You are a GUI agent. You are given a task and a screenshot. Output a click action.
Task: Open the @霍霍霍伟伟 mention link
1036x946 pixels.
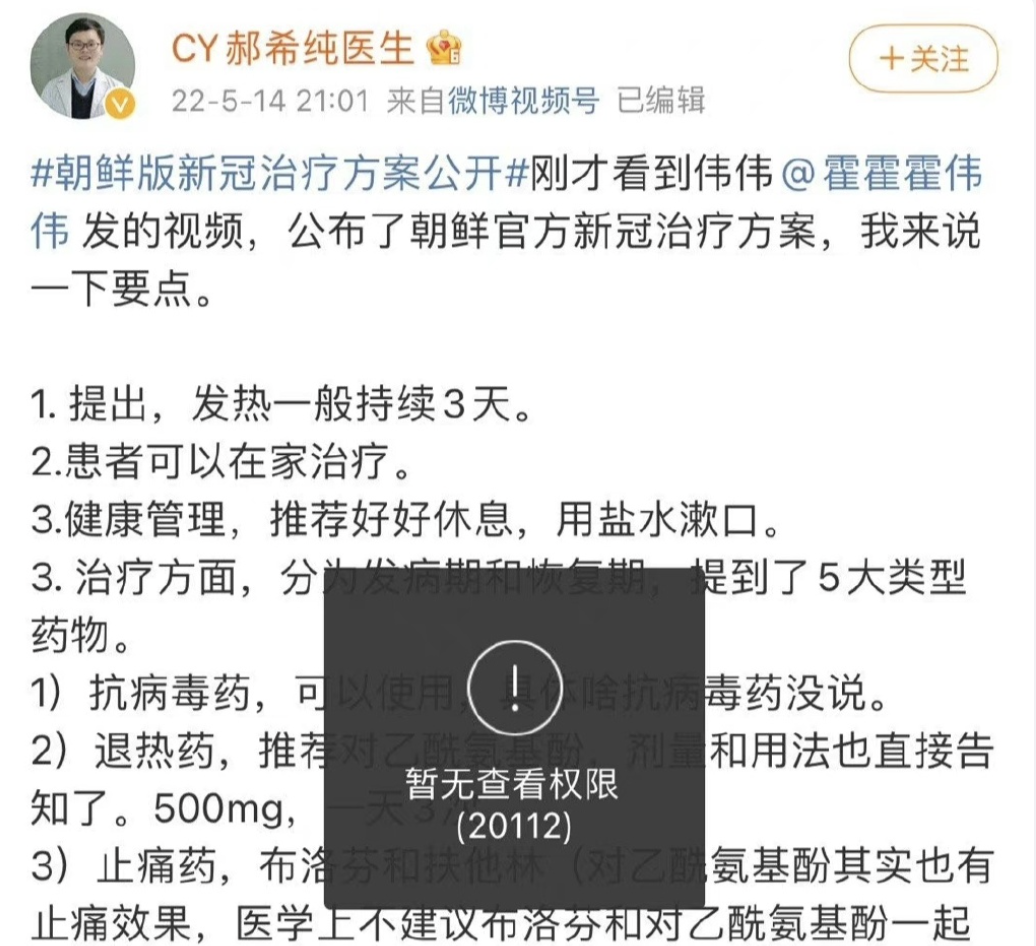[x=880, y=177]
